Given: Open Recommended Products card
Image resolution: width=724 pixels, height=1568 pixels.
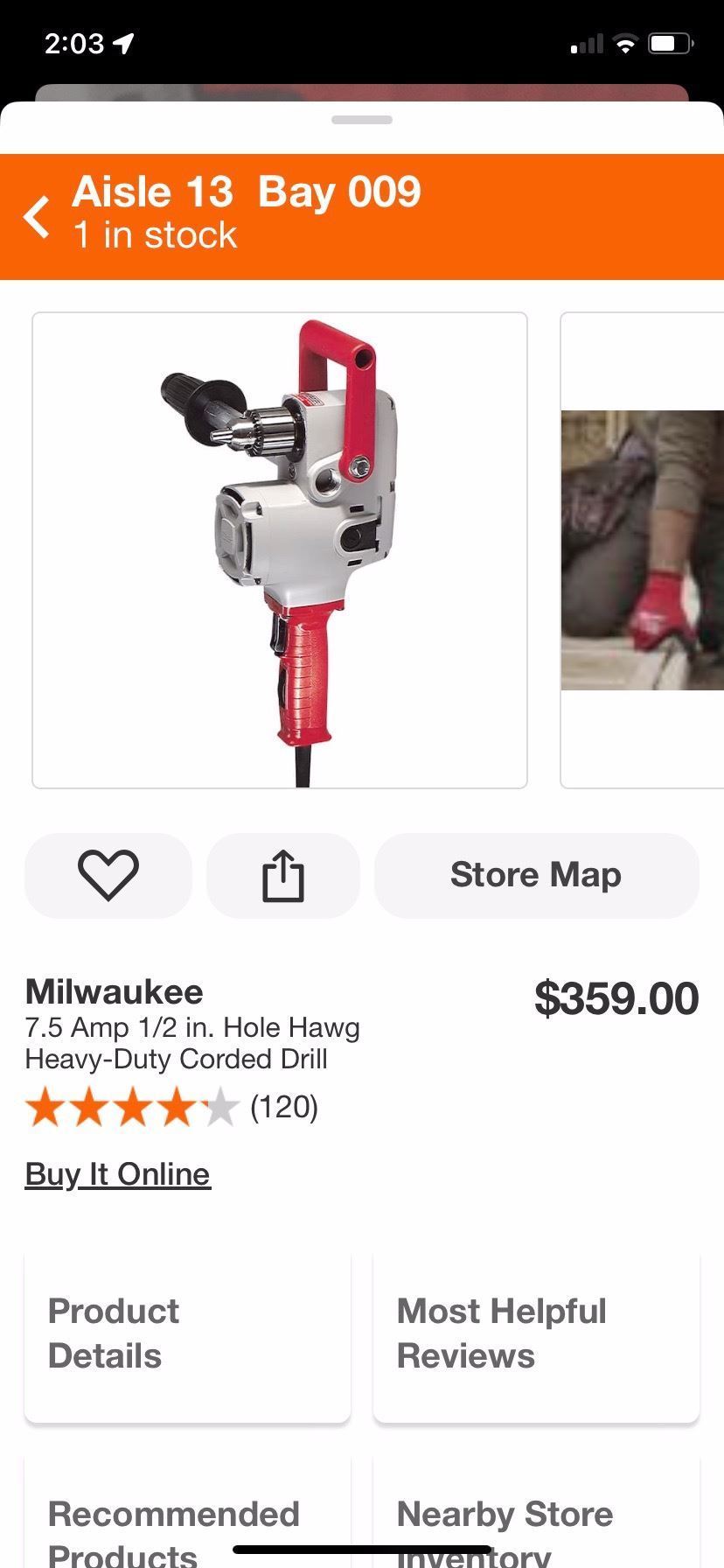Looking at the screenshot, I should click(x=187, y=1522).
